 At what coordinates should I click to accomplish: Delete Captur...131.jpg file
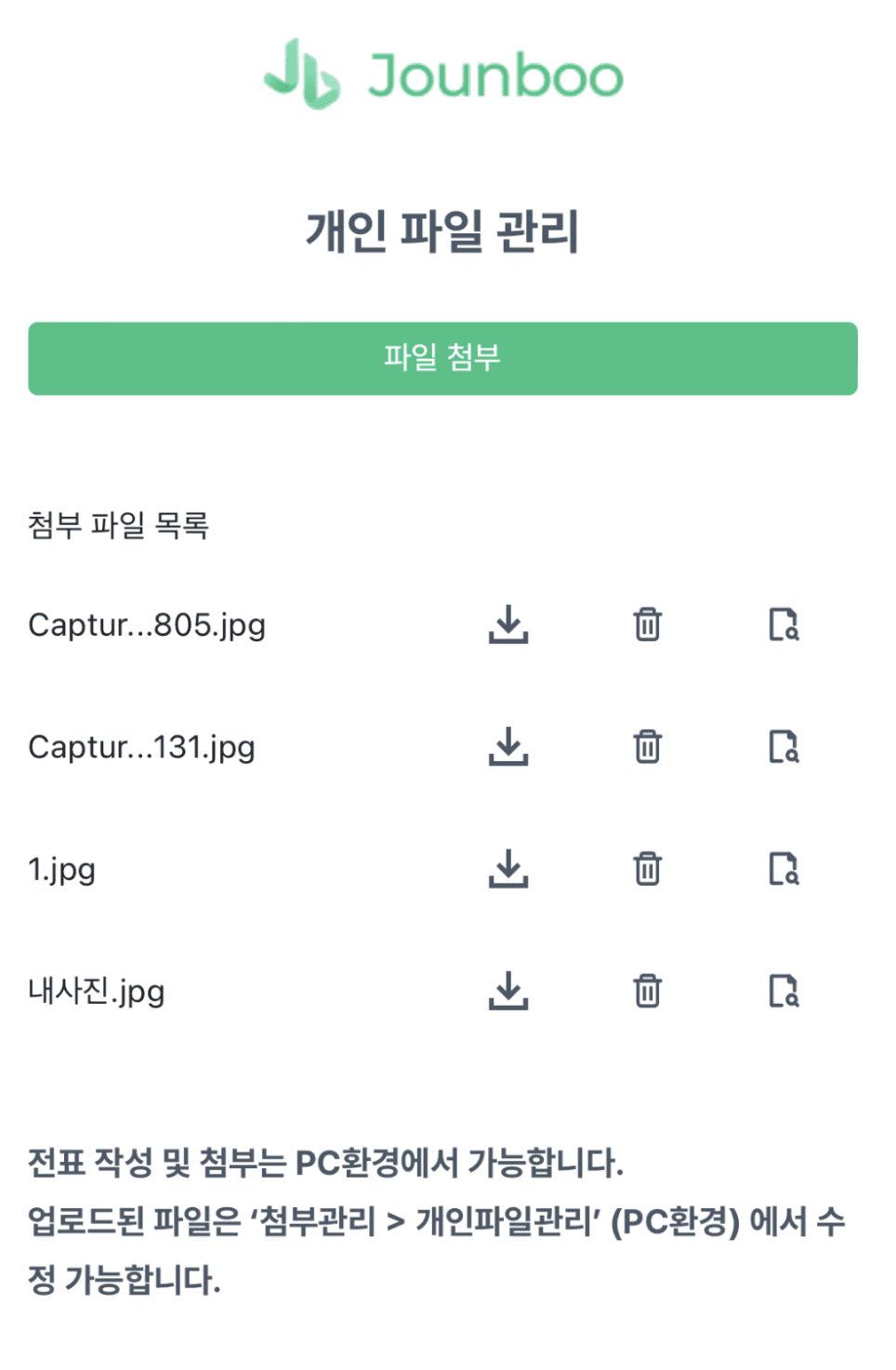coord(647,746)
